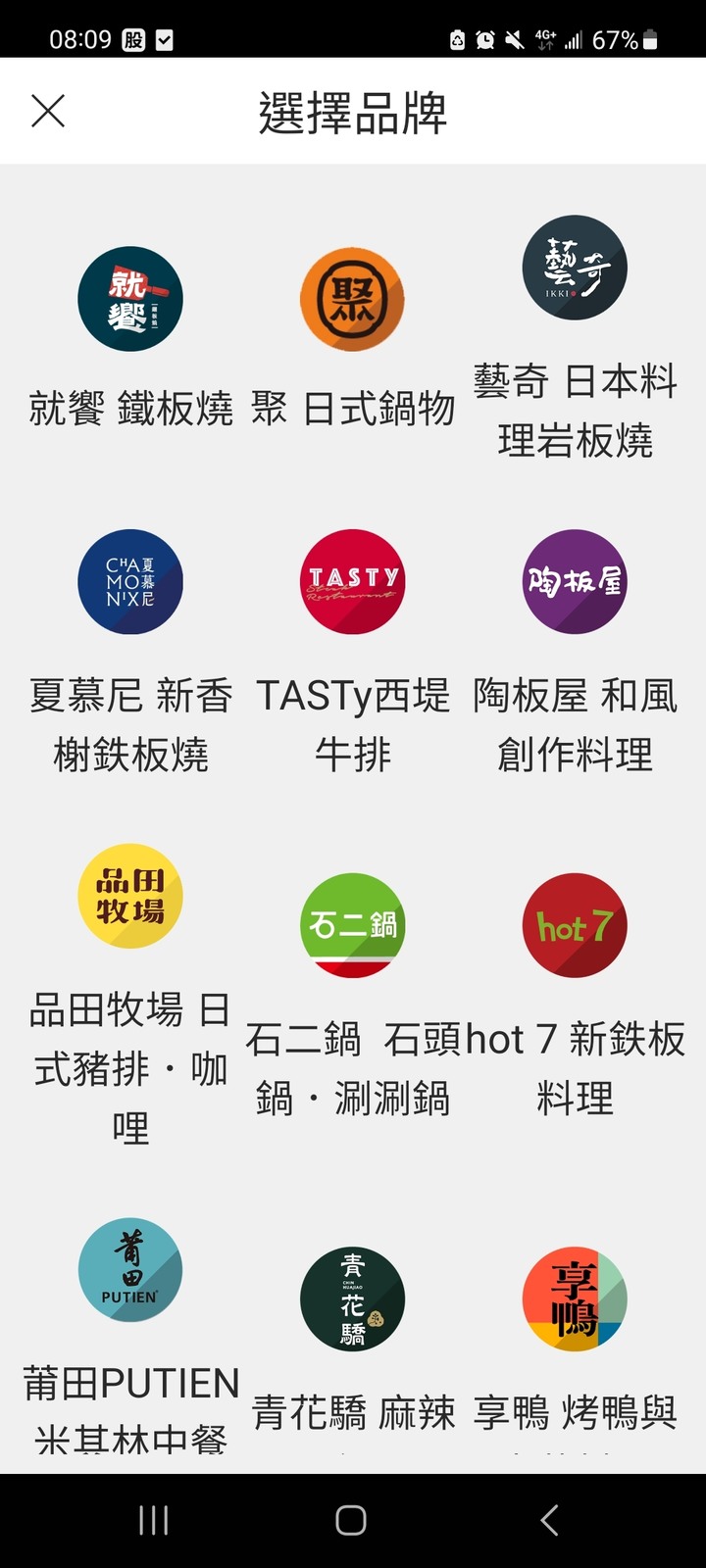Tap the system back button
The height and width of the screenshot is (1568, 706).
[x=549, y=1520]
